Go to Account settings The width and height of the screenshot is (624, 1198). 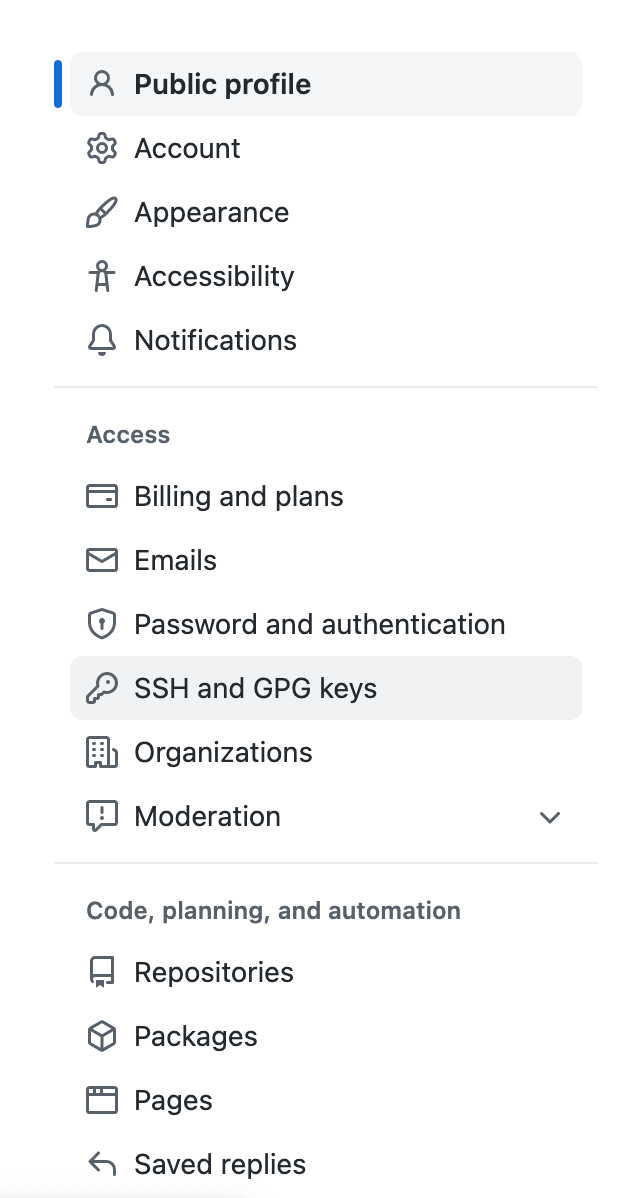coord(325,148)
